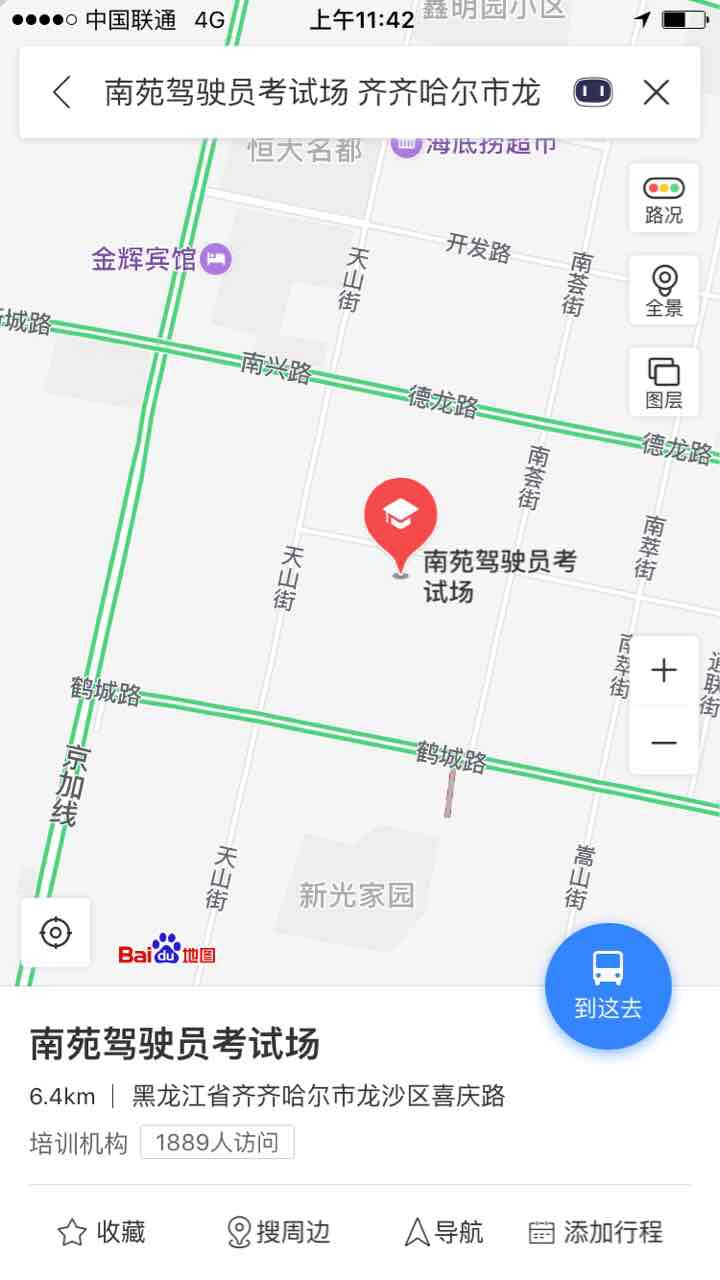Save this place with 收藏
Screen dimensions: 720x1280
(x=102, y=1232)
